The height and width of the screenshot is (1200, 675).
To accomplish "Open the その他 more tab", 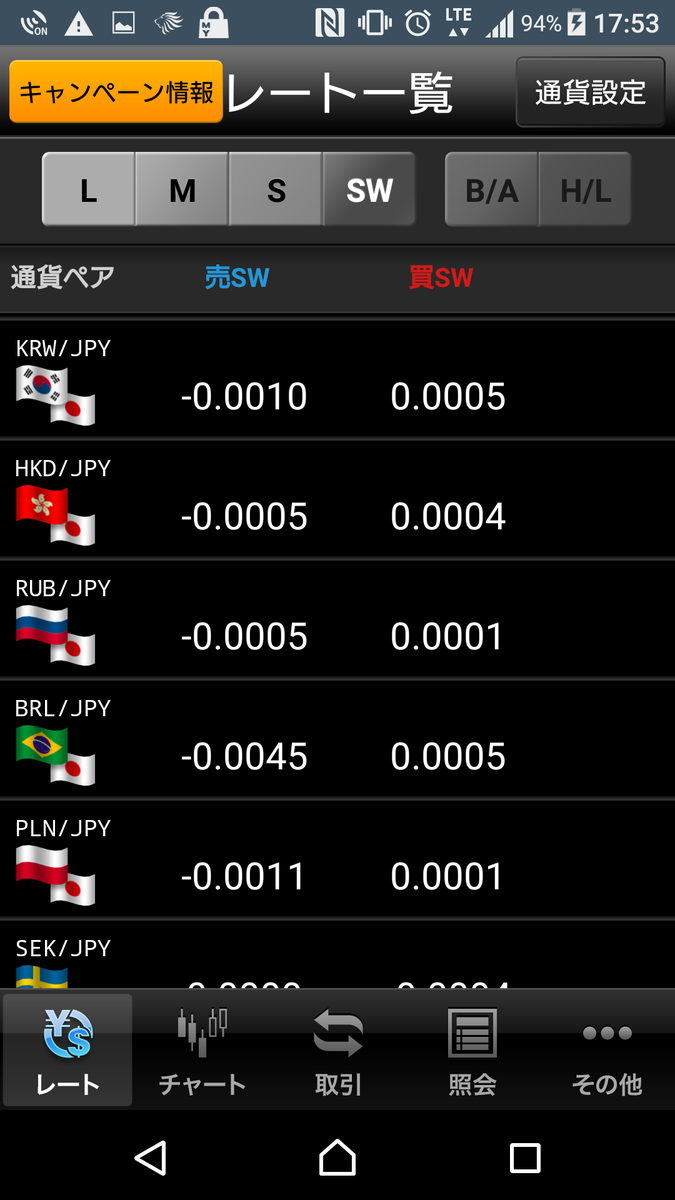I will tap(607, 1050).
